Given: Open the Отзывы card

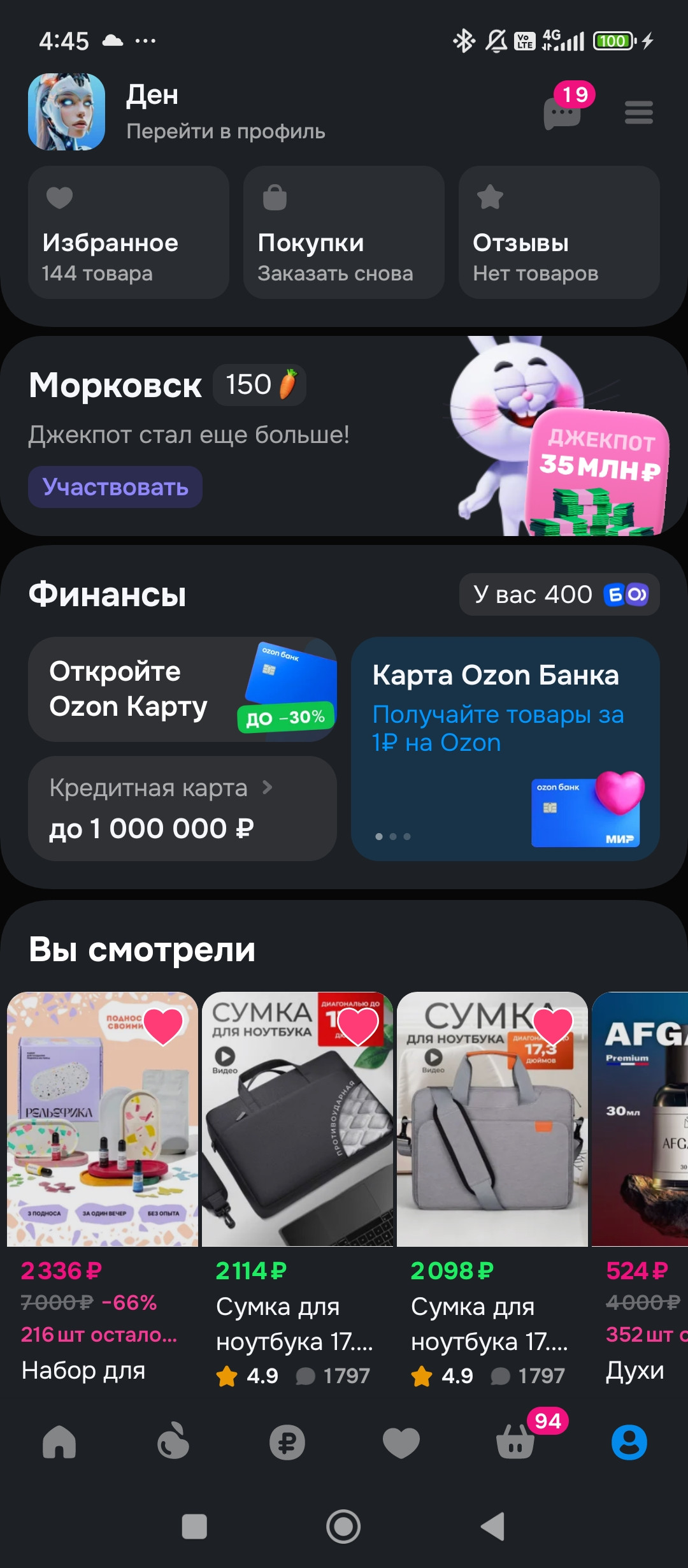Looking at the screenshot, I should click(x=559, y=233).
